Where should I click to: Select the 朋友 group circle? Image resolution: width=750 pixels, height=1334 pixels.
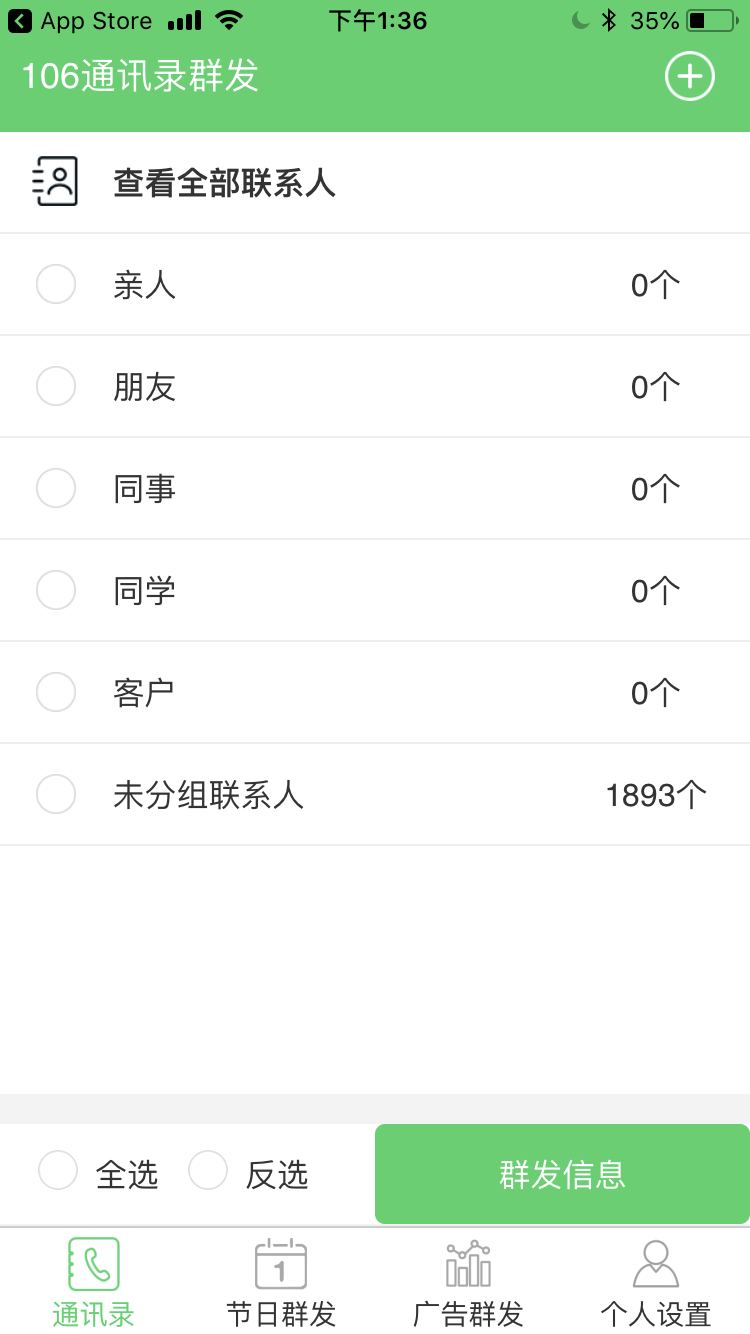coord(56,386)
